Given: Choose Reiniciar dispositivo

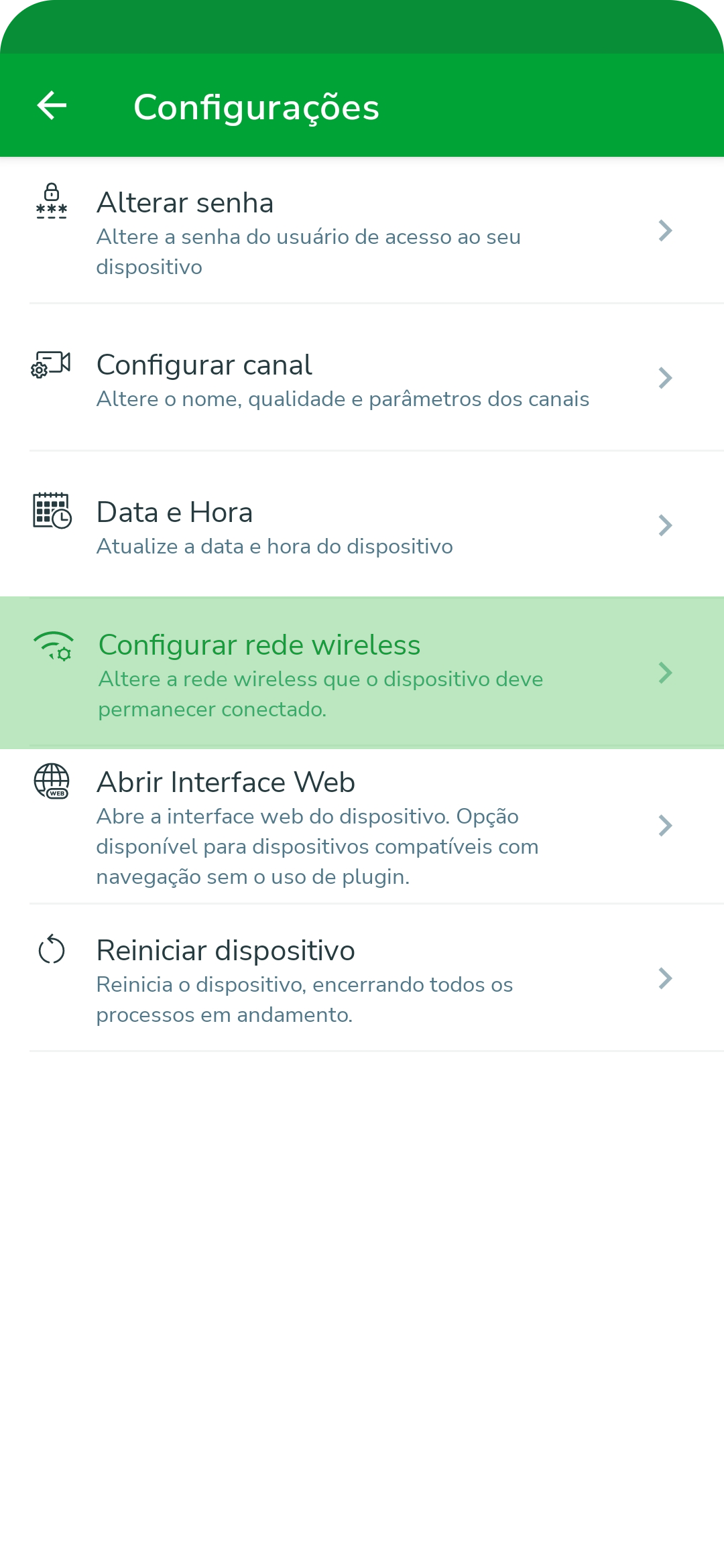Looking at the screenshot, I should (362, 978).
